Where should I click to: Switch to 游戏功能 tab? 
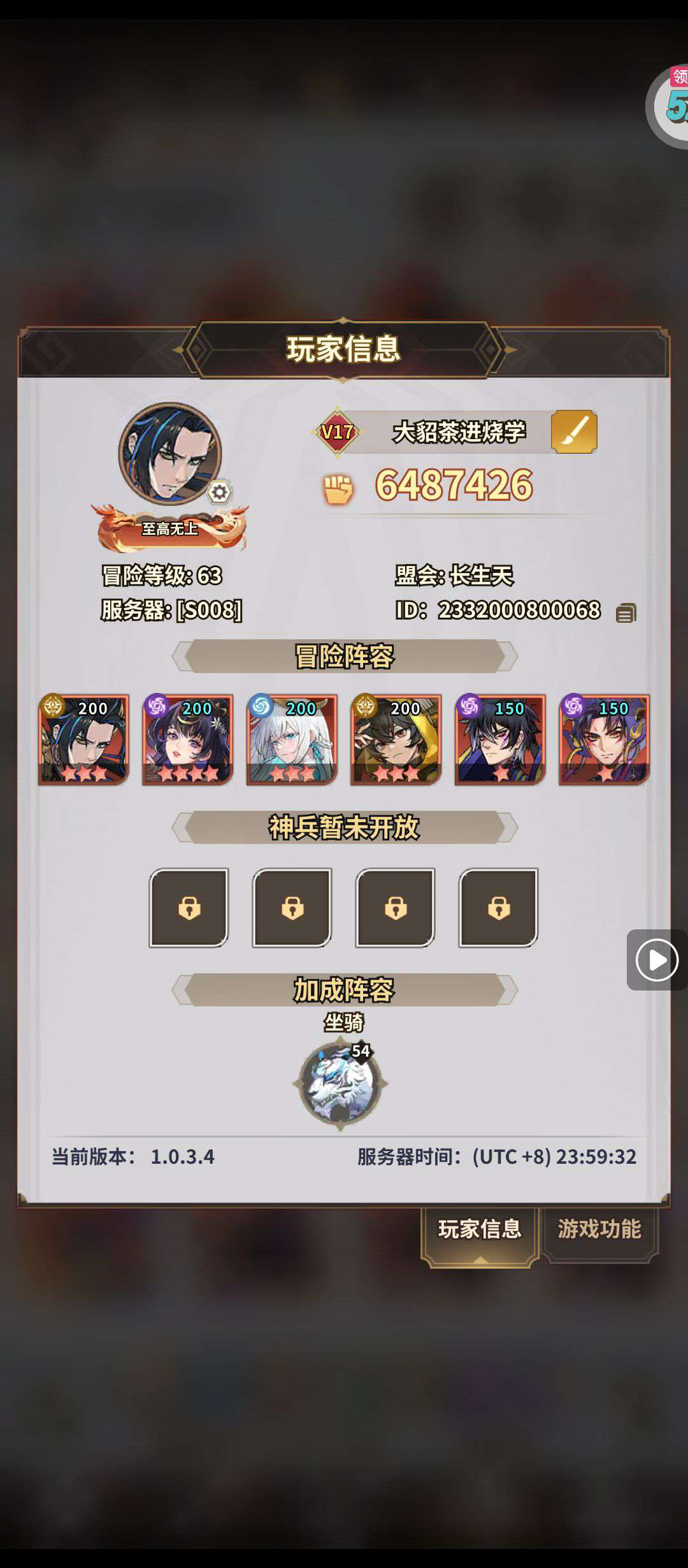pyautogui.click(x=599, y=1229)
